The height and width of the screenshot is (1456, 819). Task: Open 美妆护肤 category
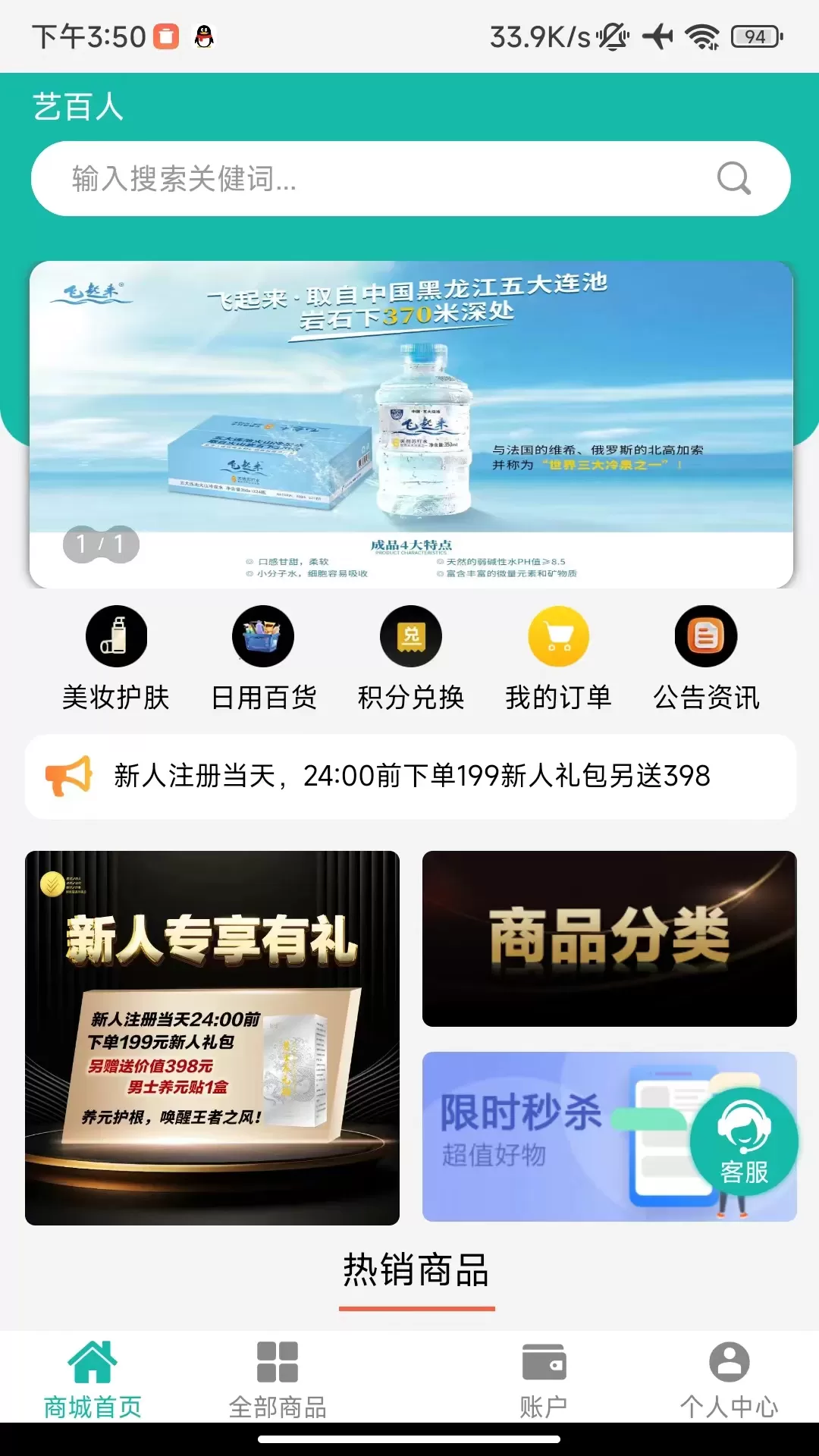click(x=116, y=657)
